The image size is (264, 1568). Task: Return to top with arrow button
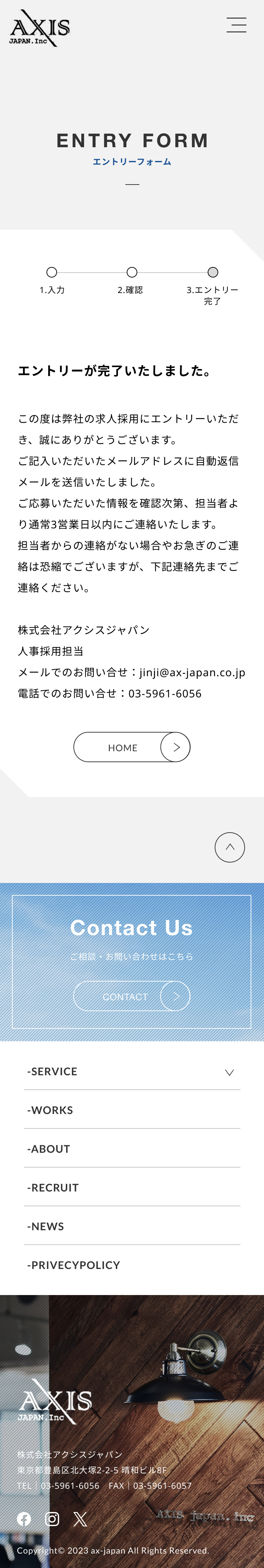coord(229,847)
